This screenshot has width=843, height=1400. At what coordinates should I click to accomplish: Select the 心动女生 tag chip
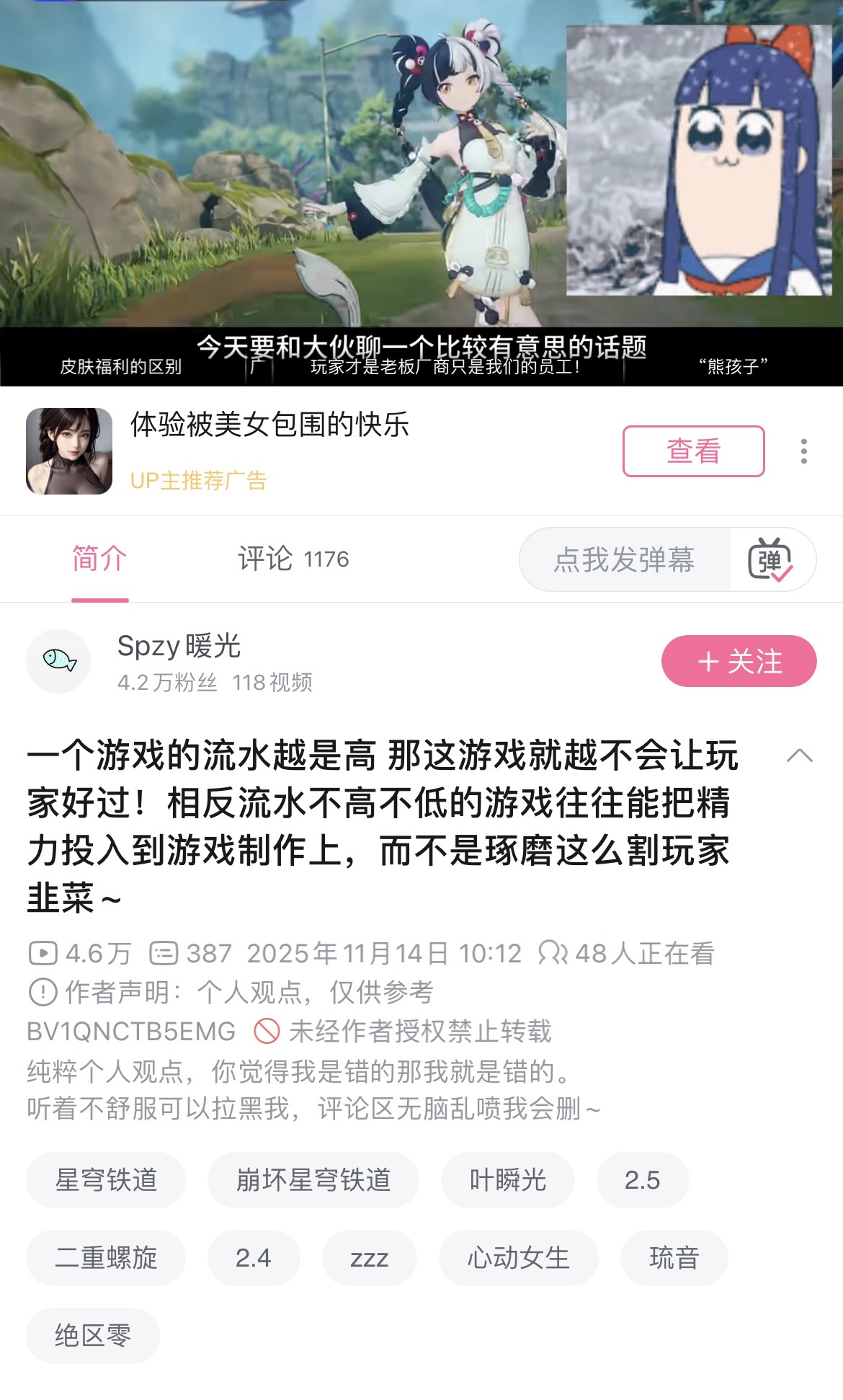coord(518,1258)
